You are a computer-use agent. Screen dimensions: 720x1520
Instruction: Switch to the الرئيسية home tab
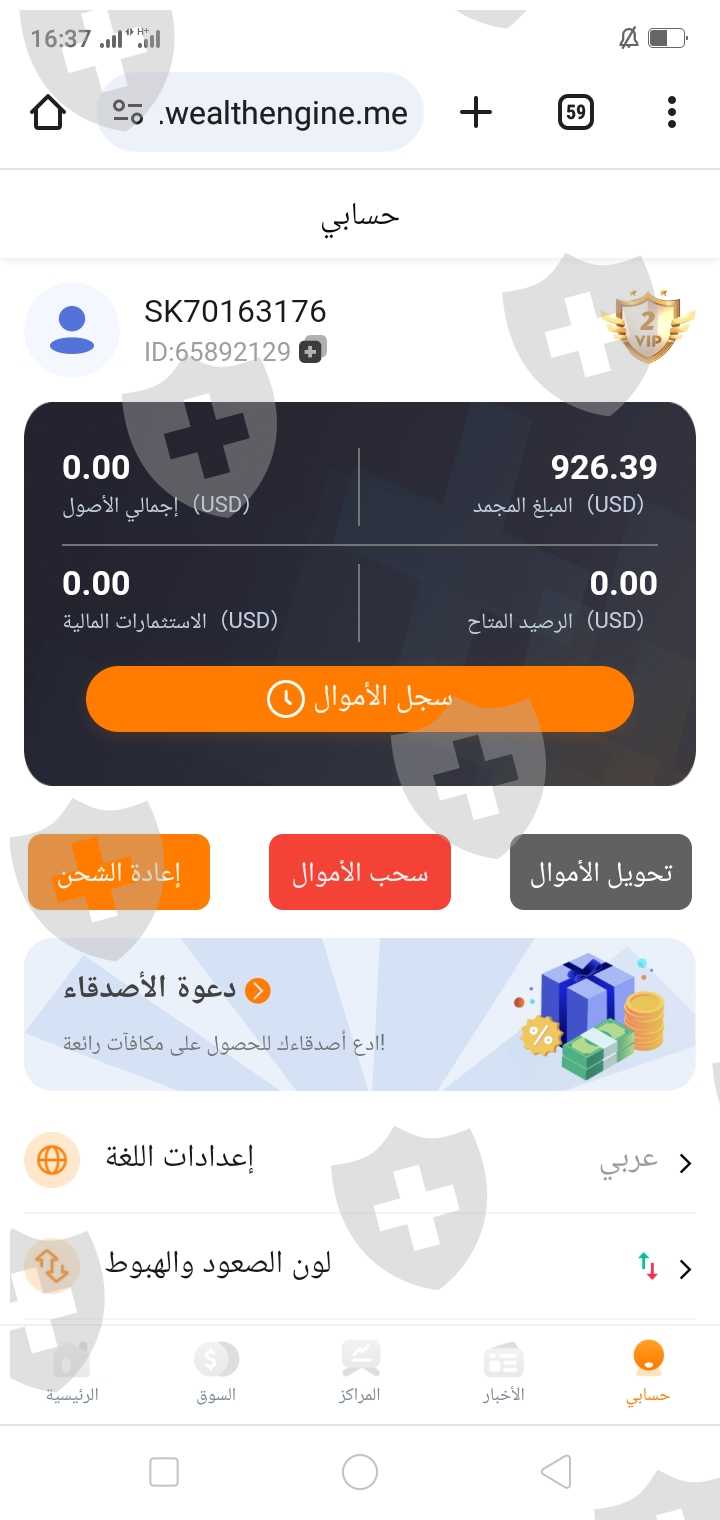click(x=72, y=1373)
